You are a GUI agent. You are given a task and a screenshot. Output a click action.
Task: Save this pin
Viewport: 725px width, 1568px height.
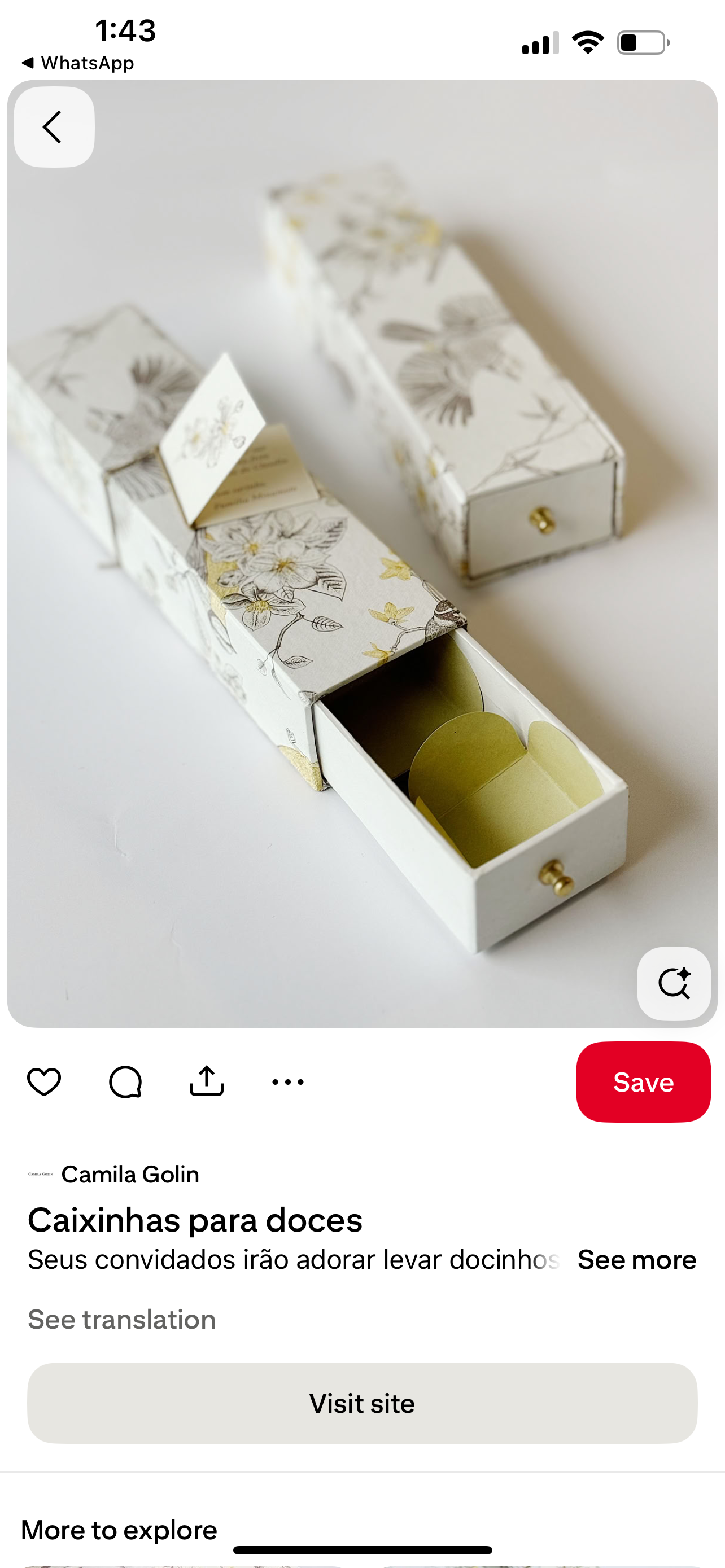pos(644,1081)
